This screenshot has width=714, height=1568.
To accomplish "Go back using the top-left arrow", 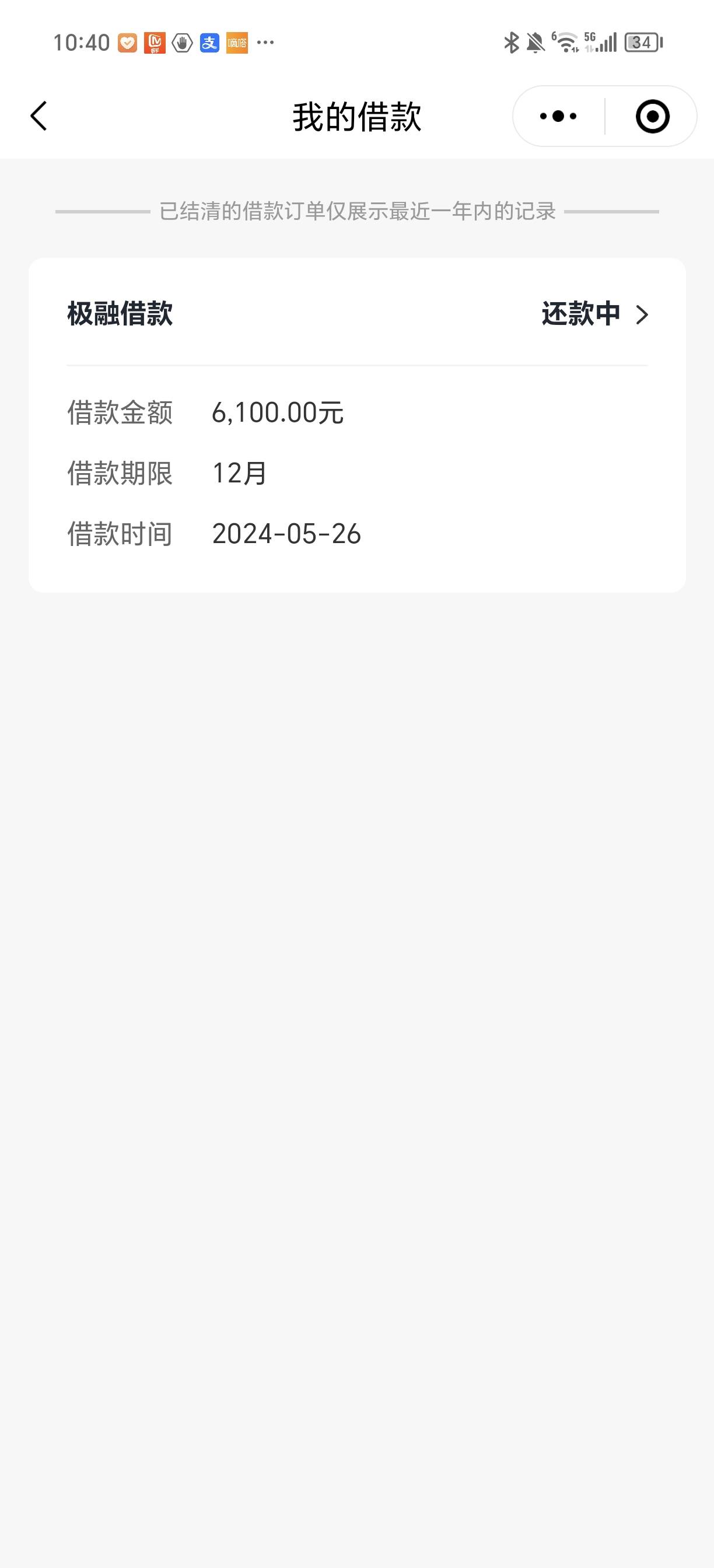I will click(38, 116).
